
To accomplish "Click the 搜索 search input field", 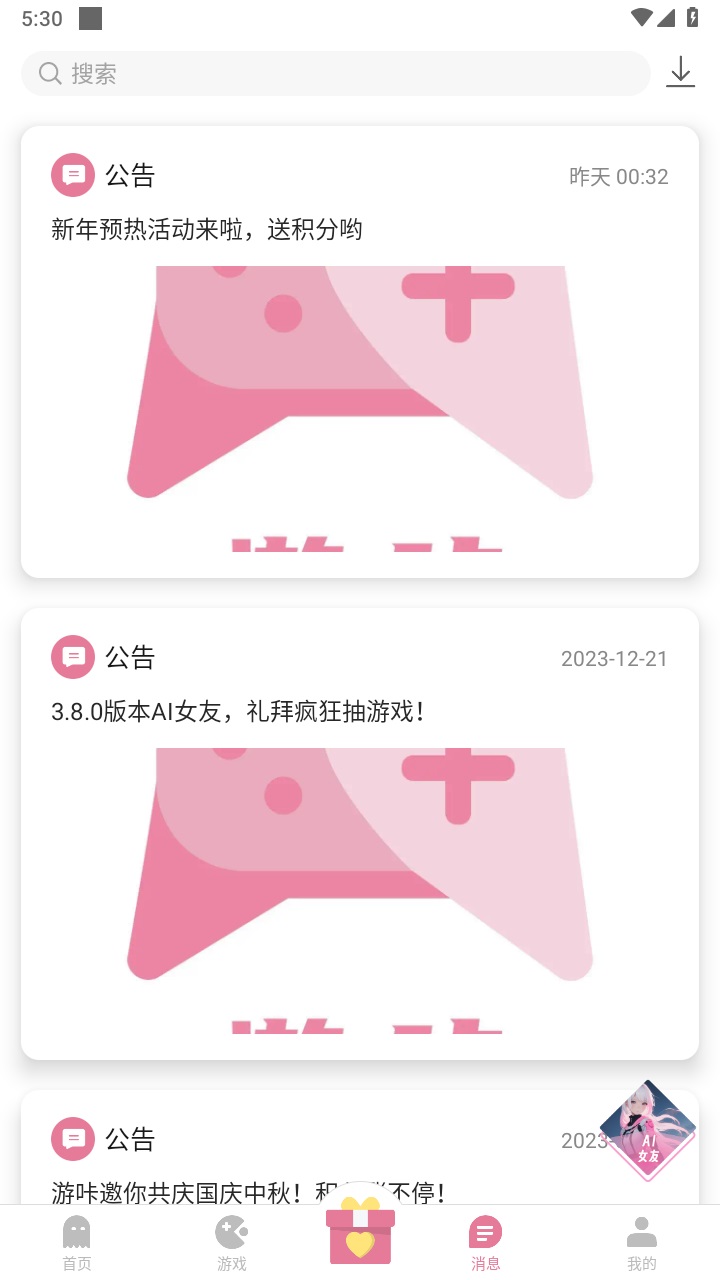I will point(335,73).
